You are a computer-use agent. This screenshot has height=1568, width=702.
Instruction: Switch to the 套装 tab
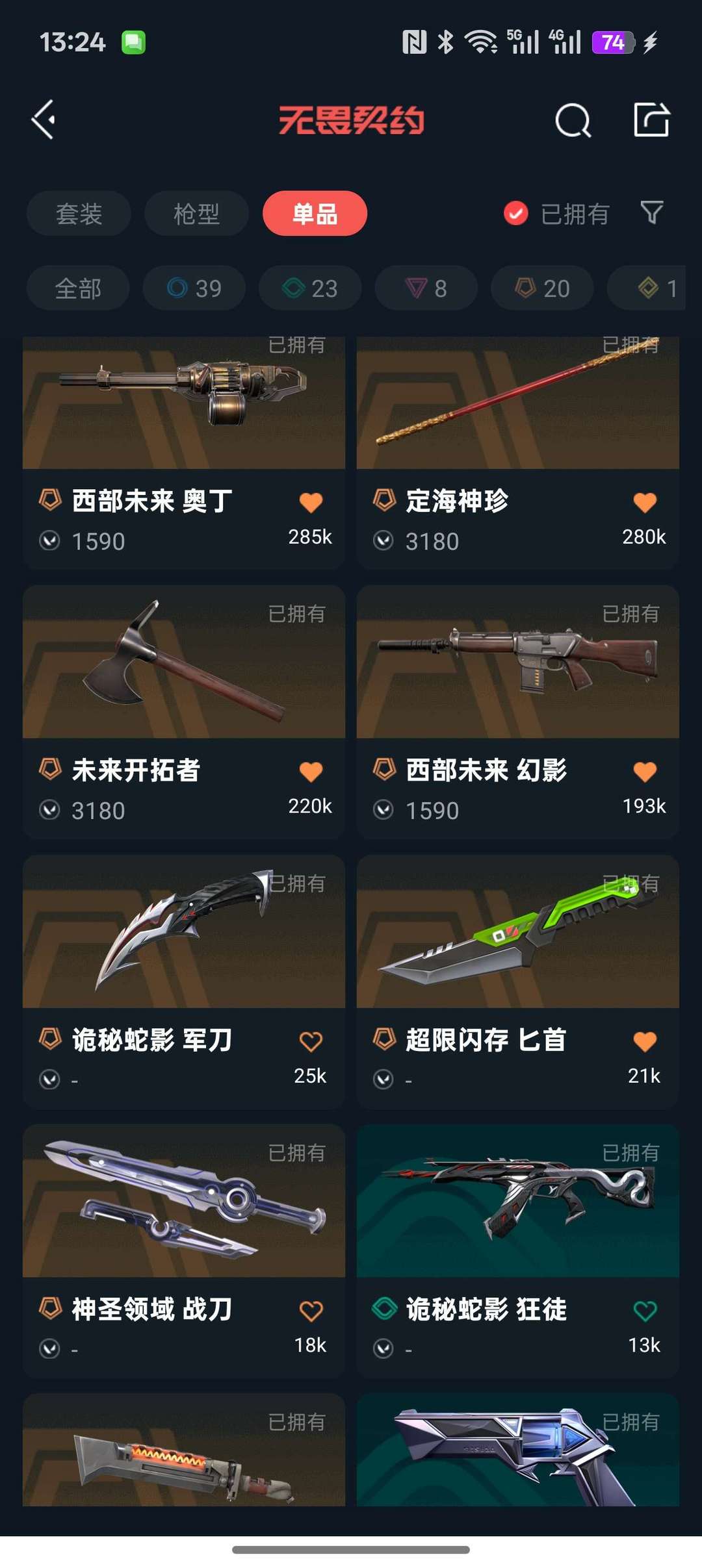[x=79, y=214]
